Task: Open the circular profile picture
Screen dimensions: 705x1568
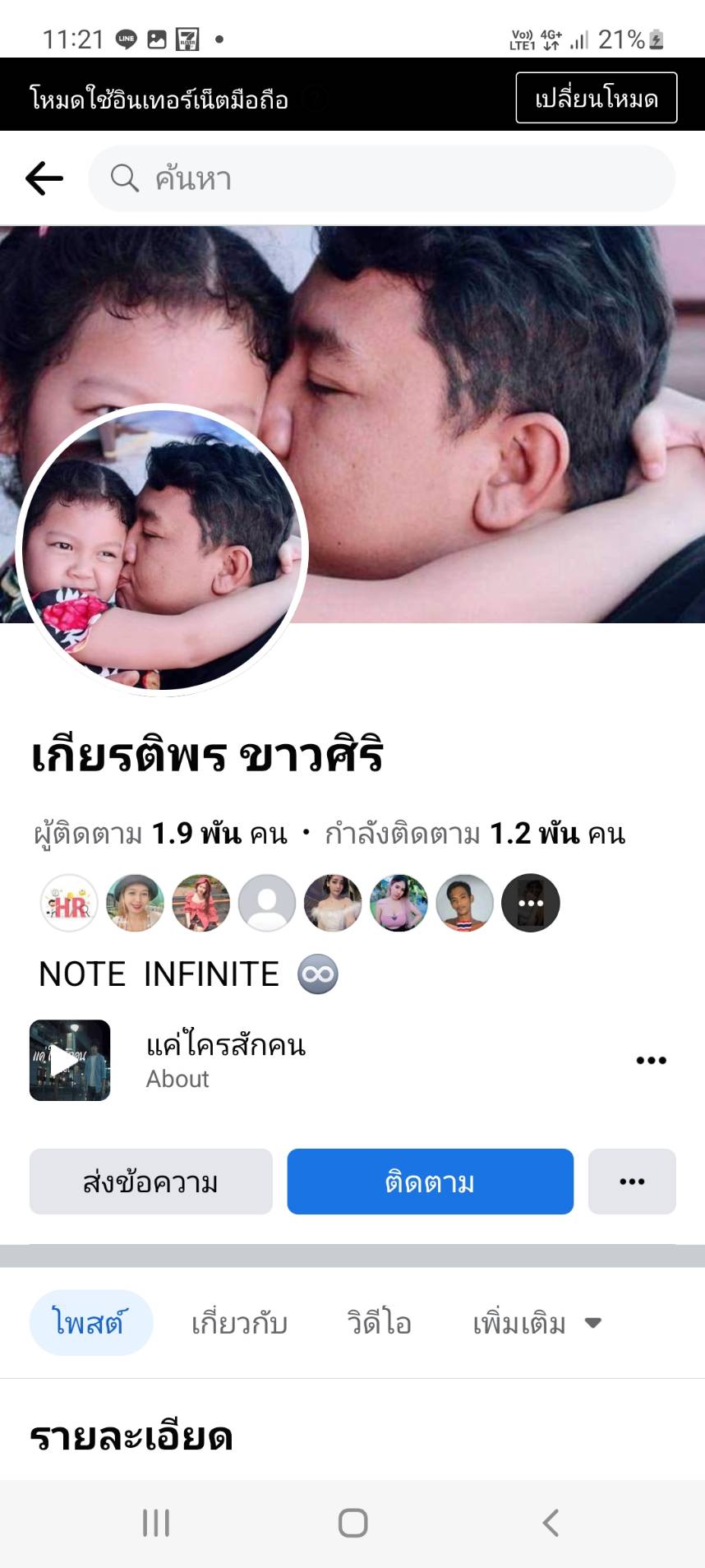Action: (x=162, y=549)
